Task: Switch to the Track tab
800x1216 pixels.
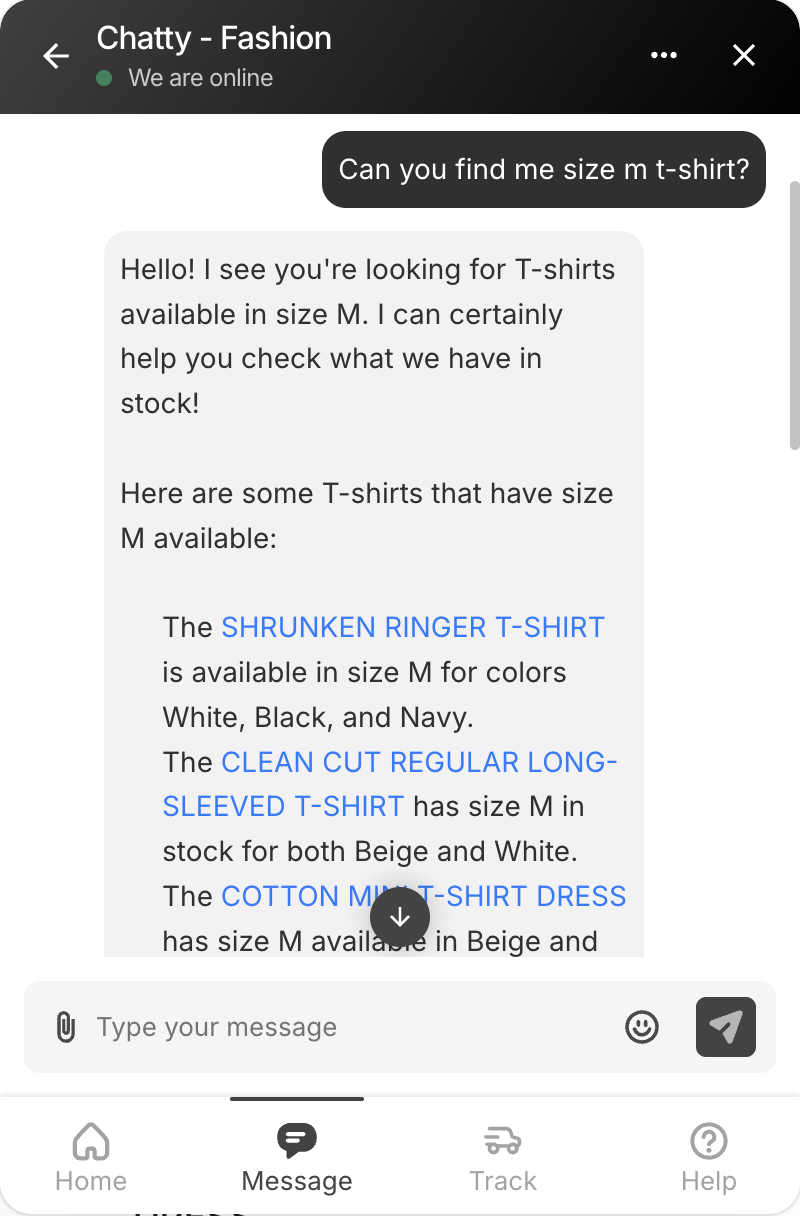Action: 502,1158
